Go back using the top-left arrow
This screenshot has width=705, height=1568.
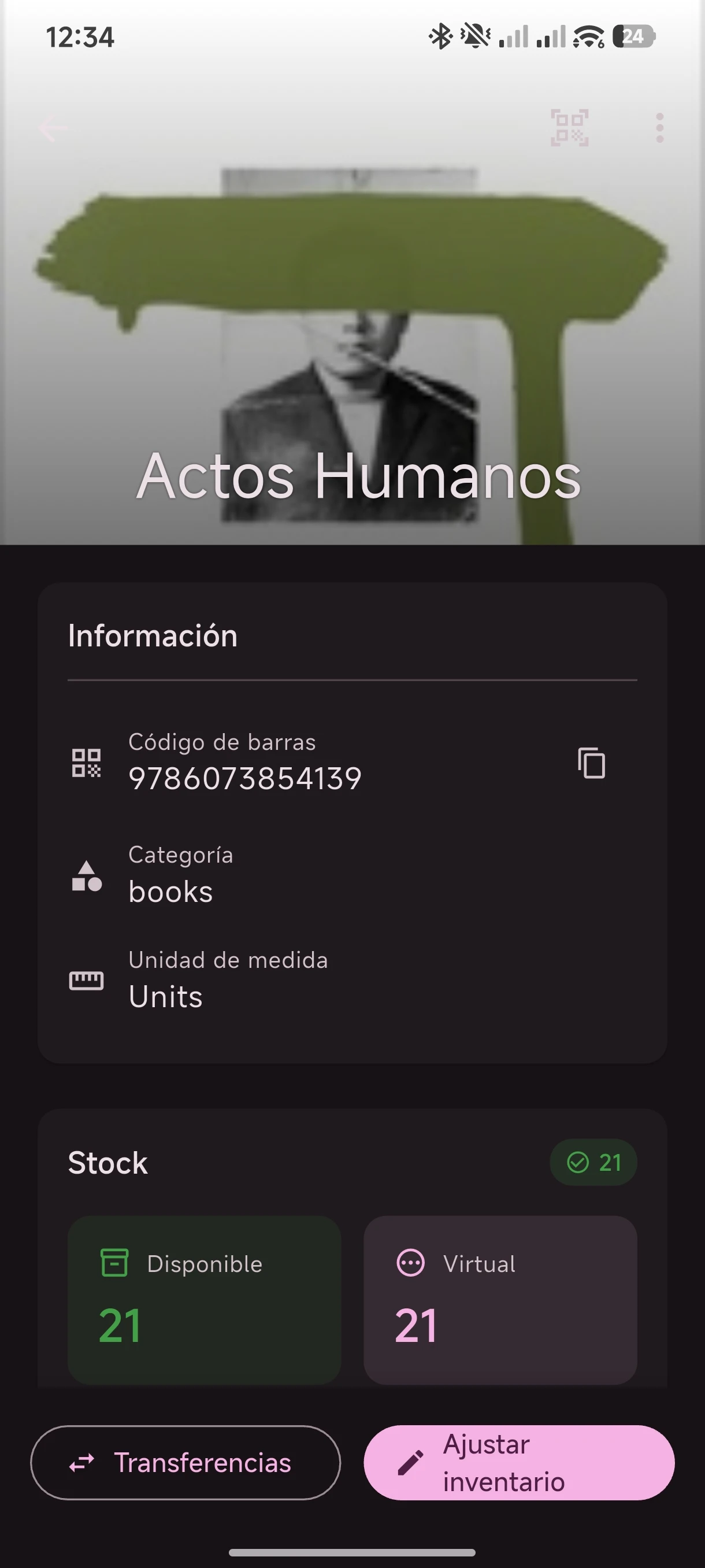point(53,128)
